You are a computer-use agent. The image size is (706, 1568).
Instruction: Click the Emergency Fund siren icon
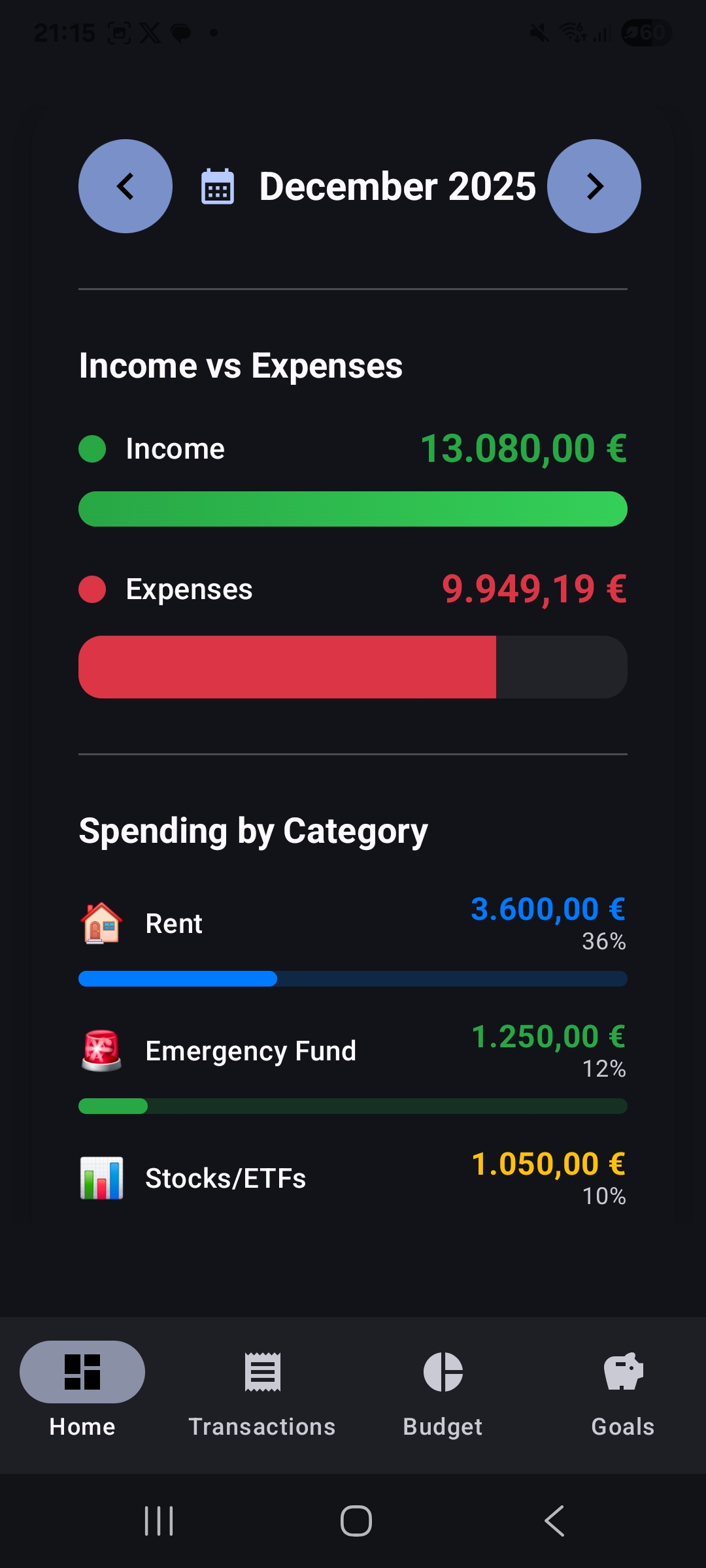(x=101, y=1050)
